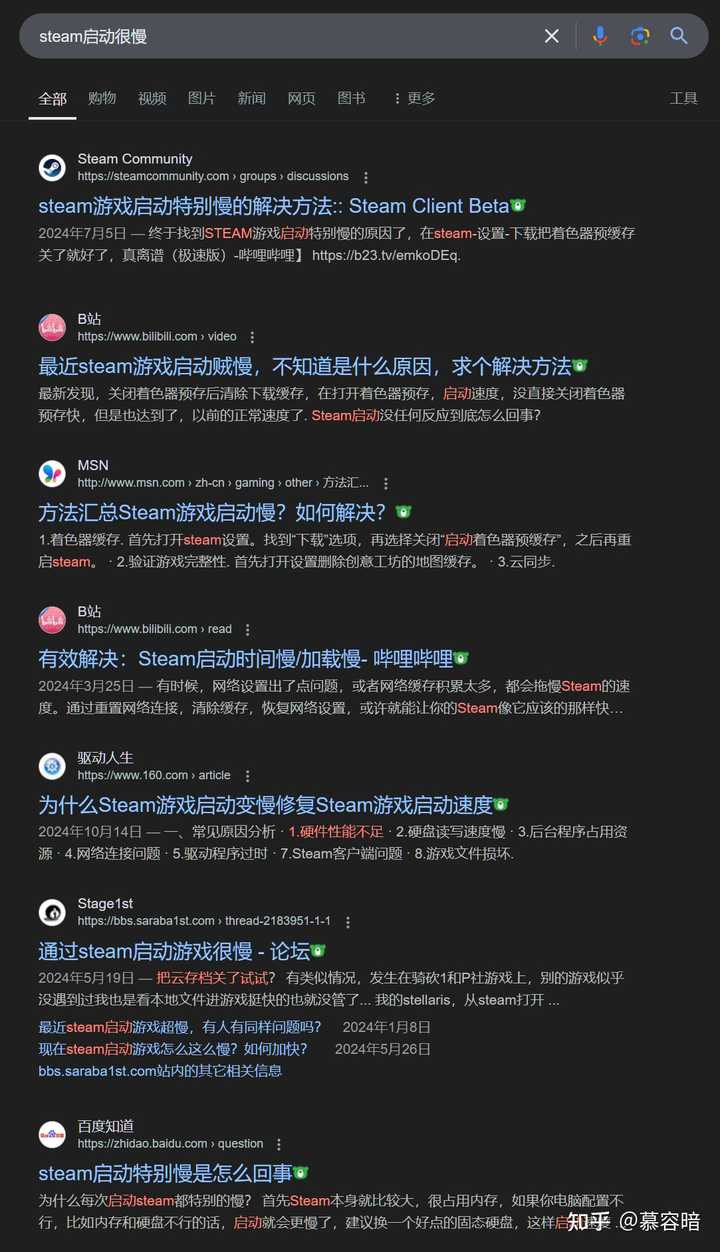Open Google Lens image search
Screen dimensions: 720x1252
(x=640, y=36)
